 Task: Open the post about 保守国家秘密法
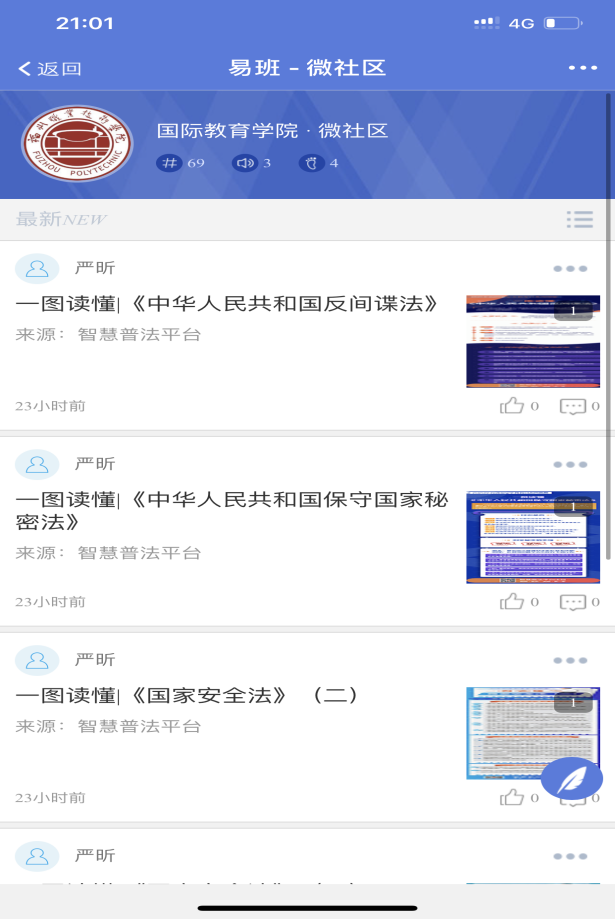point(232,510)
